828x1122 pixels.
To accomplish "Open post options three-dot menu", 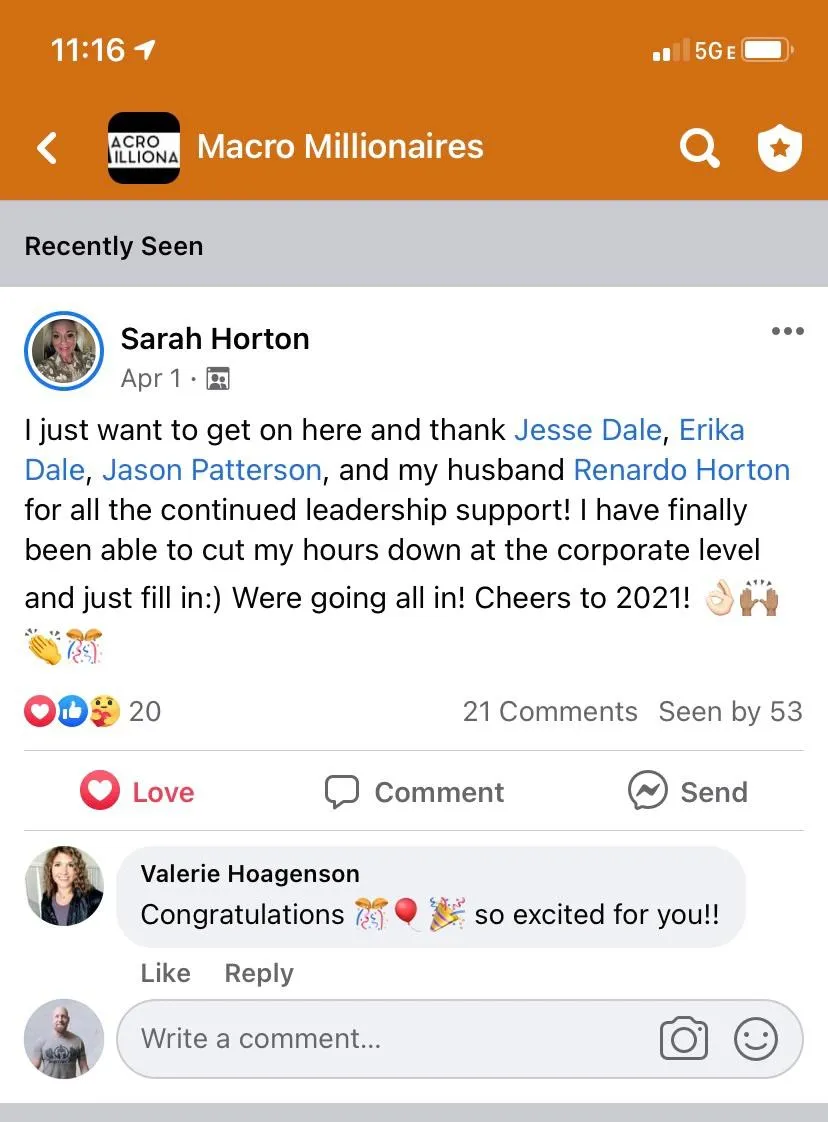I will 787,332.
